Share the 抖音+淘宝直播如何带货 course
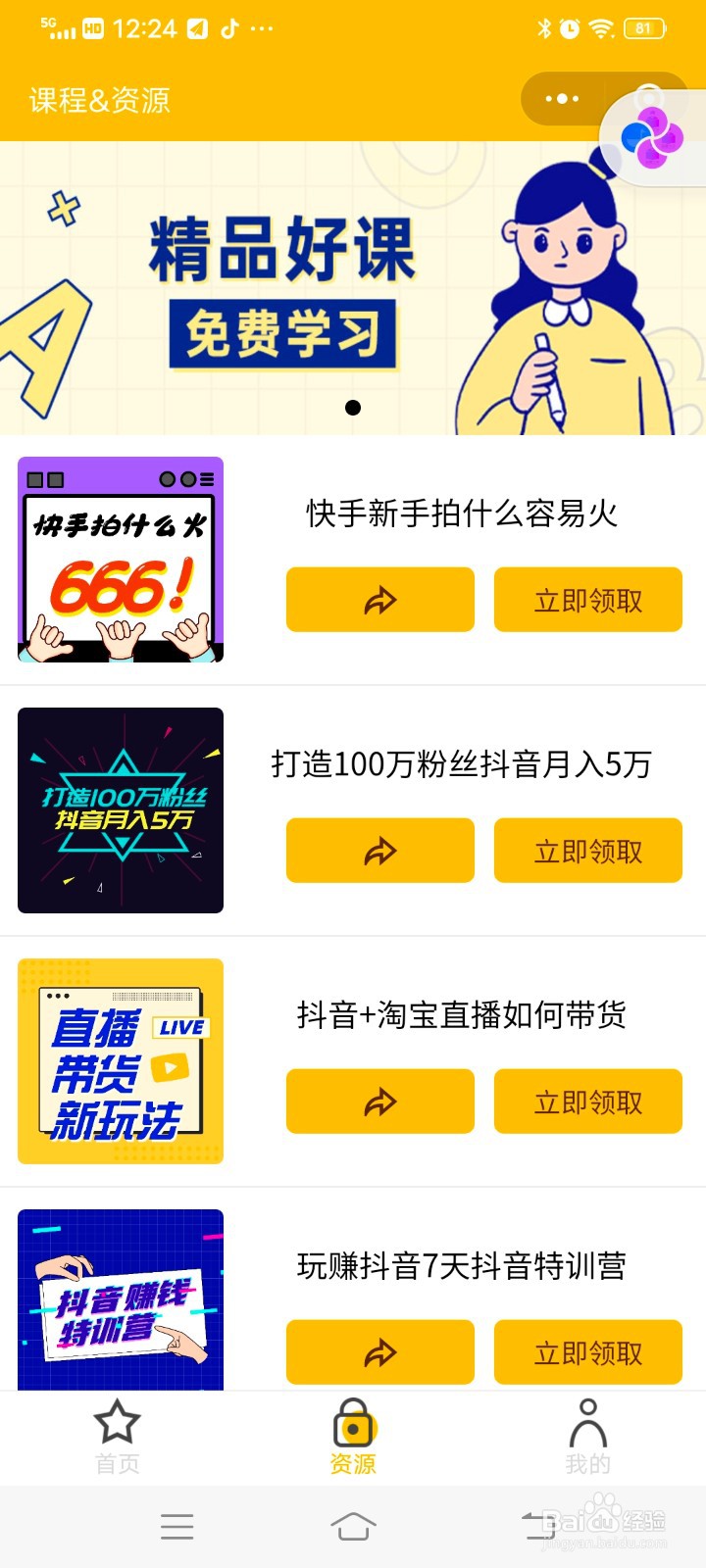706x1568 pixels. [379, 1102]
